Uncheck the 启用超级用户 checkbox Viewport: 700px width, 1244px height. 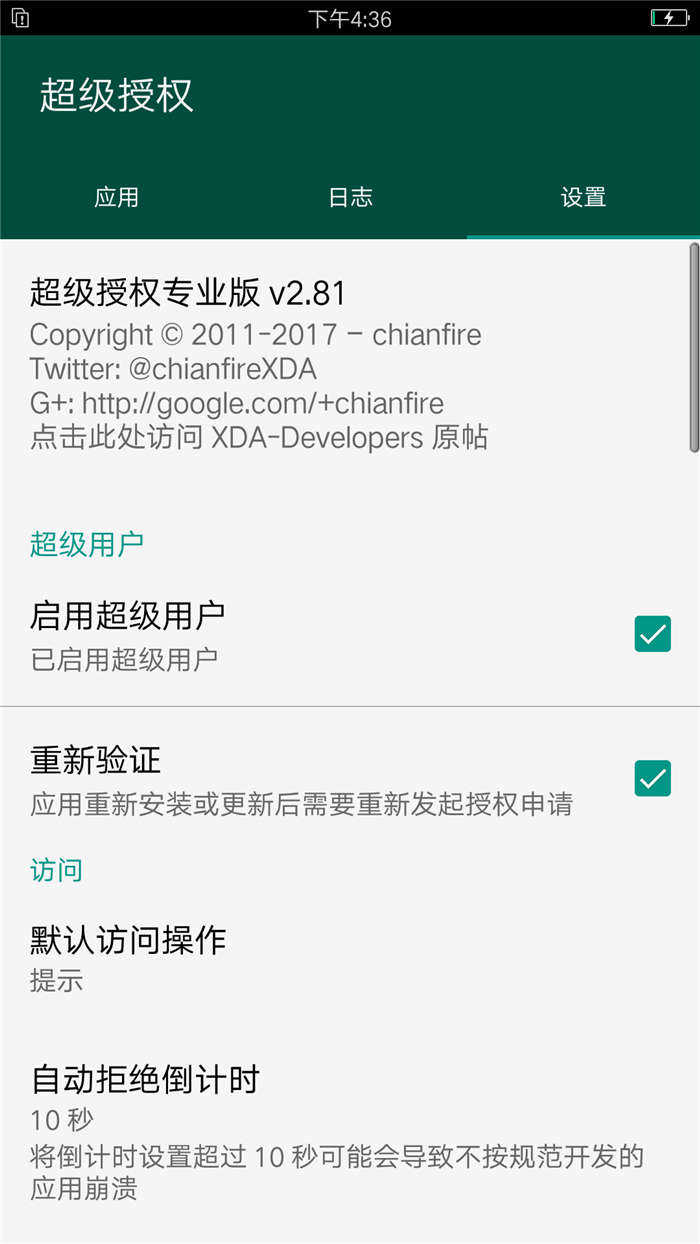(x=652, y=634)
